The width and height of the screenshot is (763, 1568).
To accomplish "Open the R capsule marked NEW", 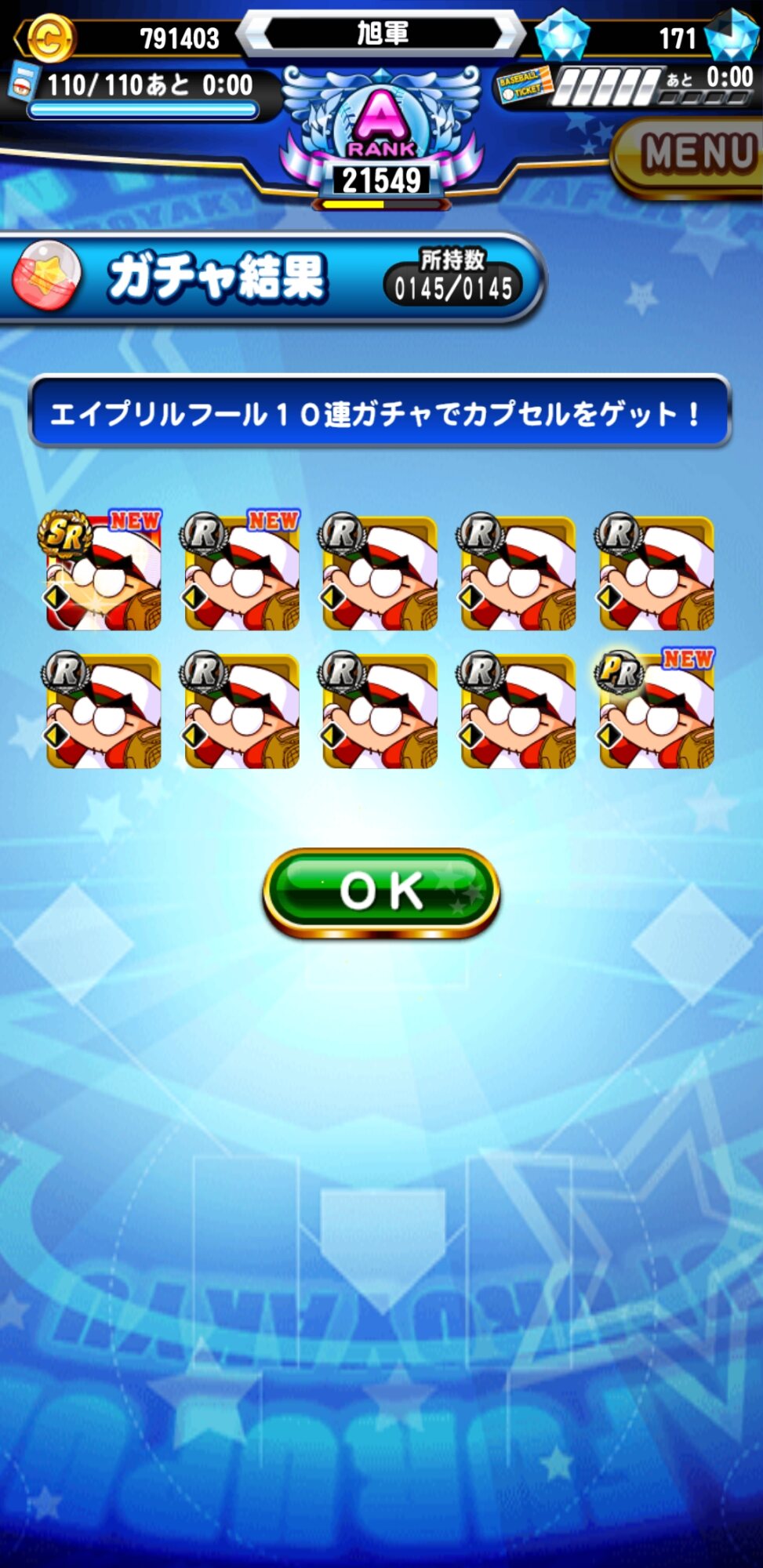I will coord(242,572).
